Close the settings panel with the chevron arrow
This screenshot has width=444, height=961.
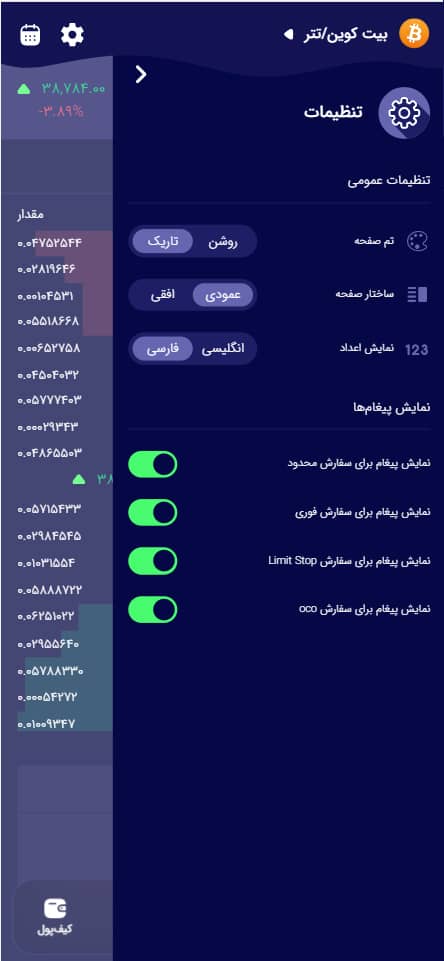[141, 75]
